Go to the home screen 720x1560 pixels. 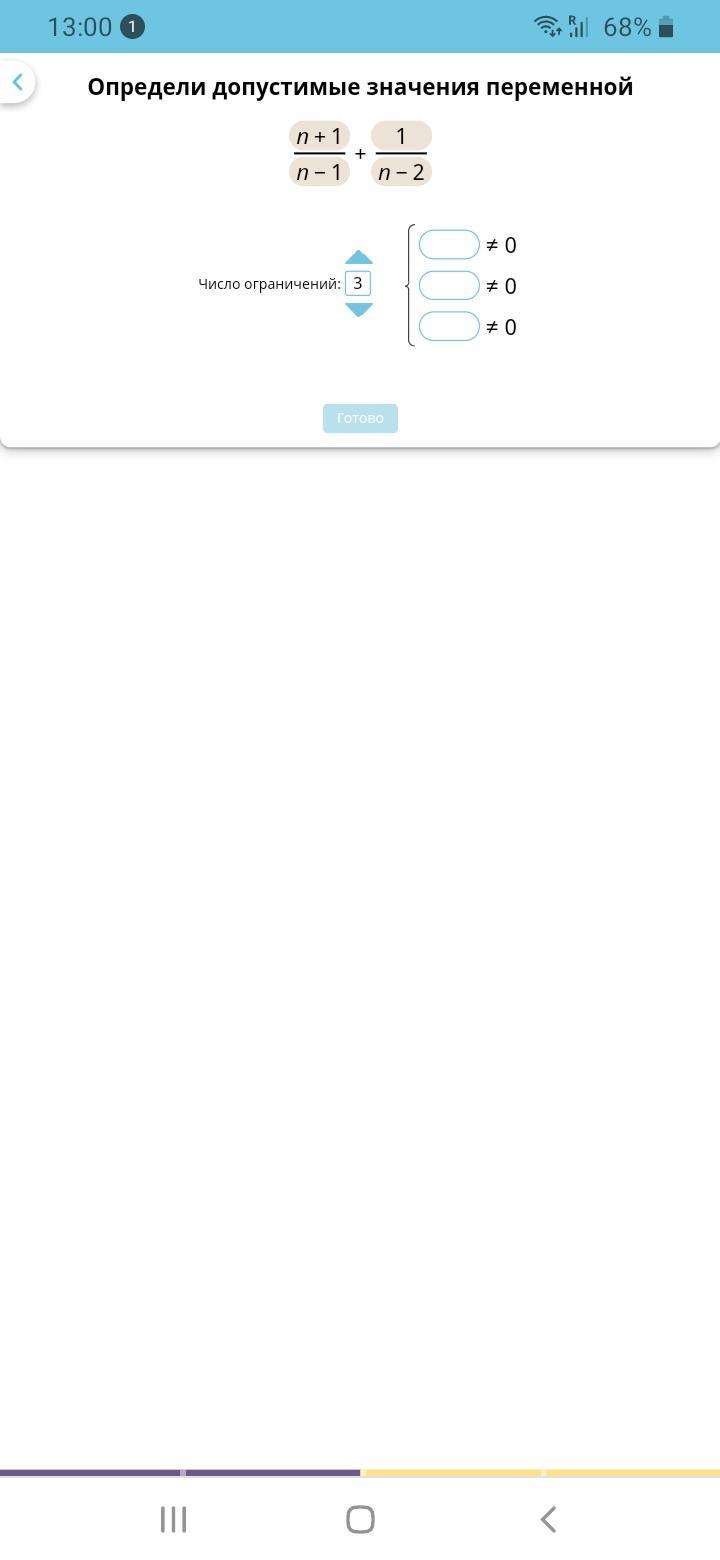(x=360, y=1520)
